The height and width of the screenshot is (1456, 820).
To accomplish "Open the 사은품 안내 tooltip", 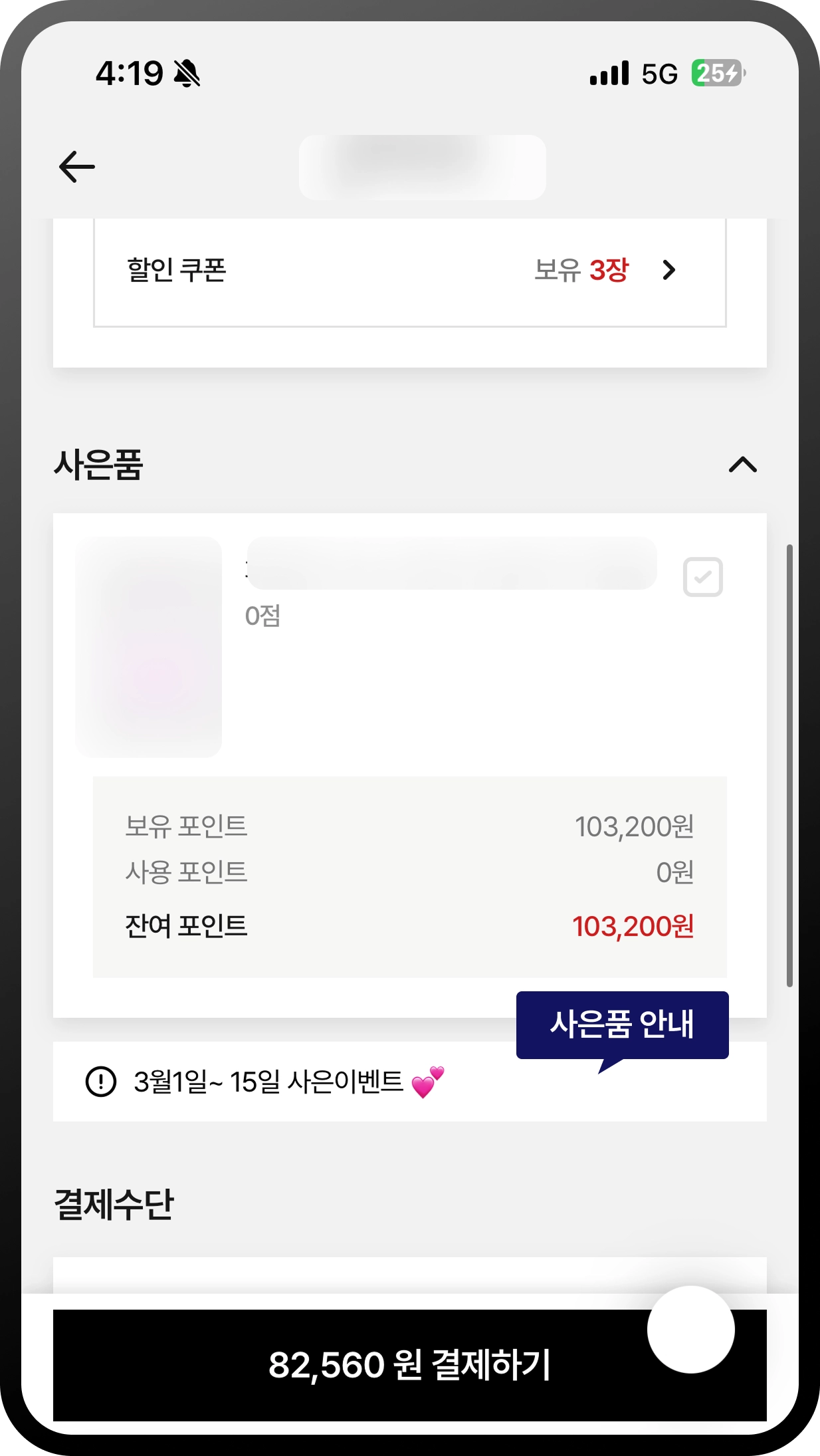I will click(x=622, y=1025).
